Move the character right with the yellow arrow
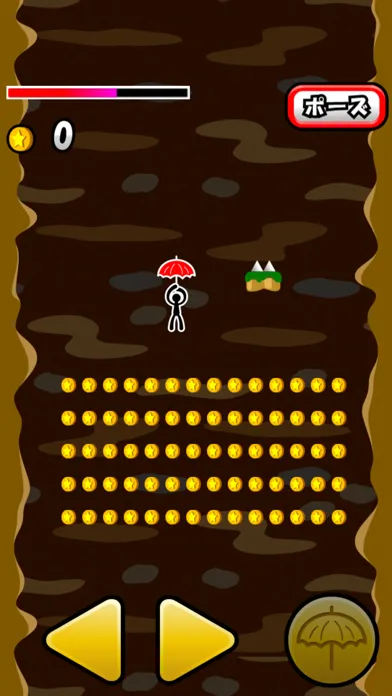 [197, 639]
